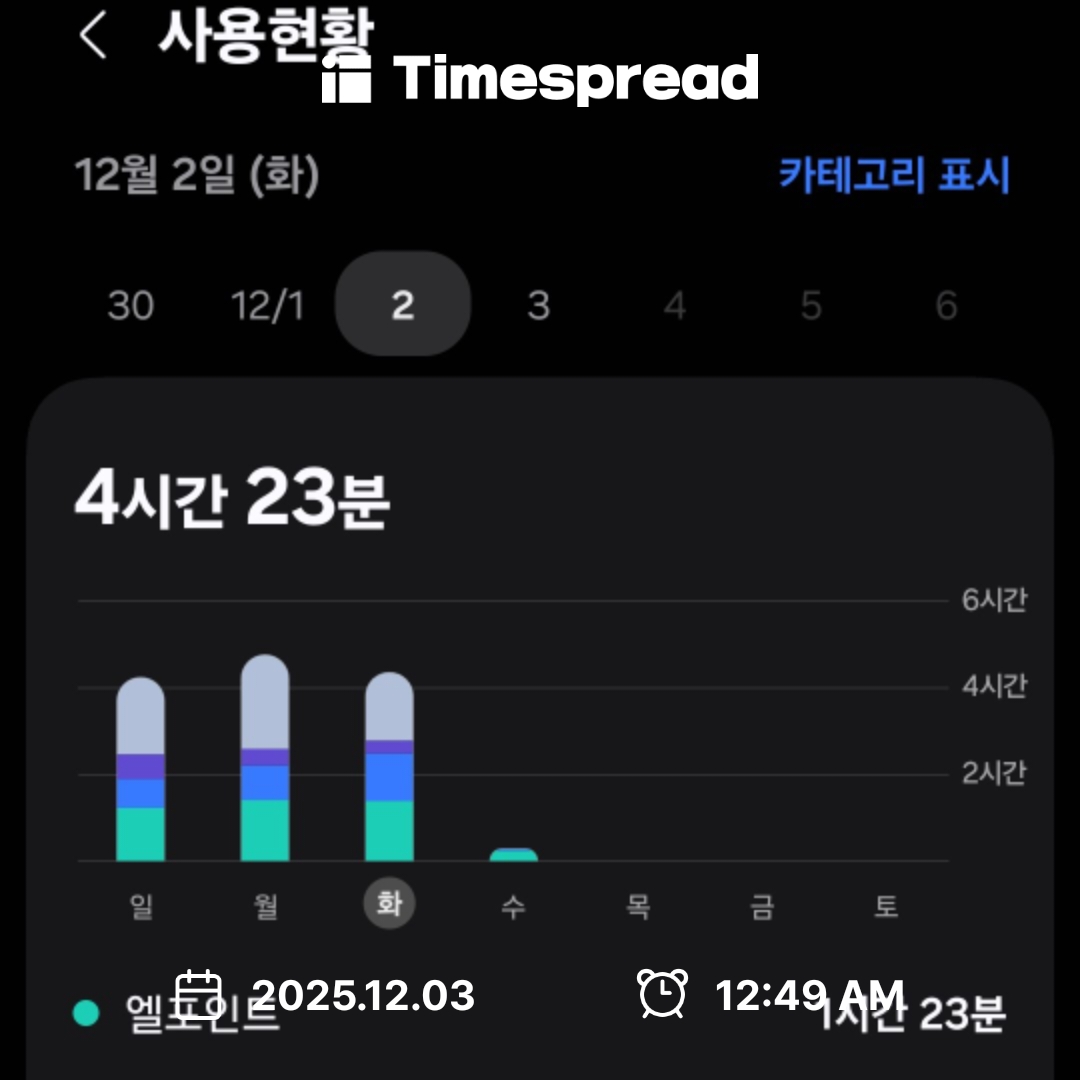Viewport: 1080px width, 1080px height.
Task: Open the 엘포인트 app usage row
Action: point(540,1015)
